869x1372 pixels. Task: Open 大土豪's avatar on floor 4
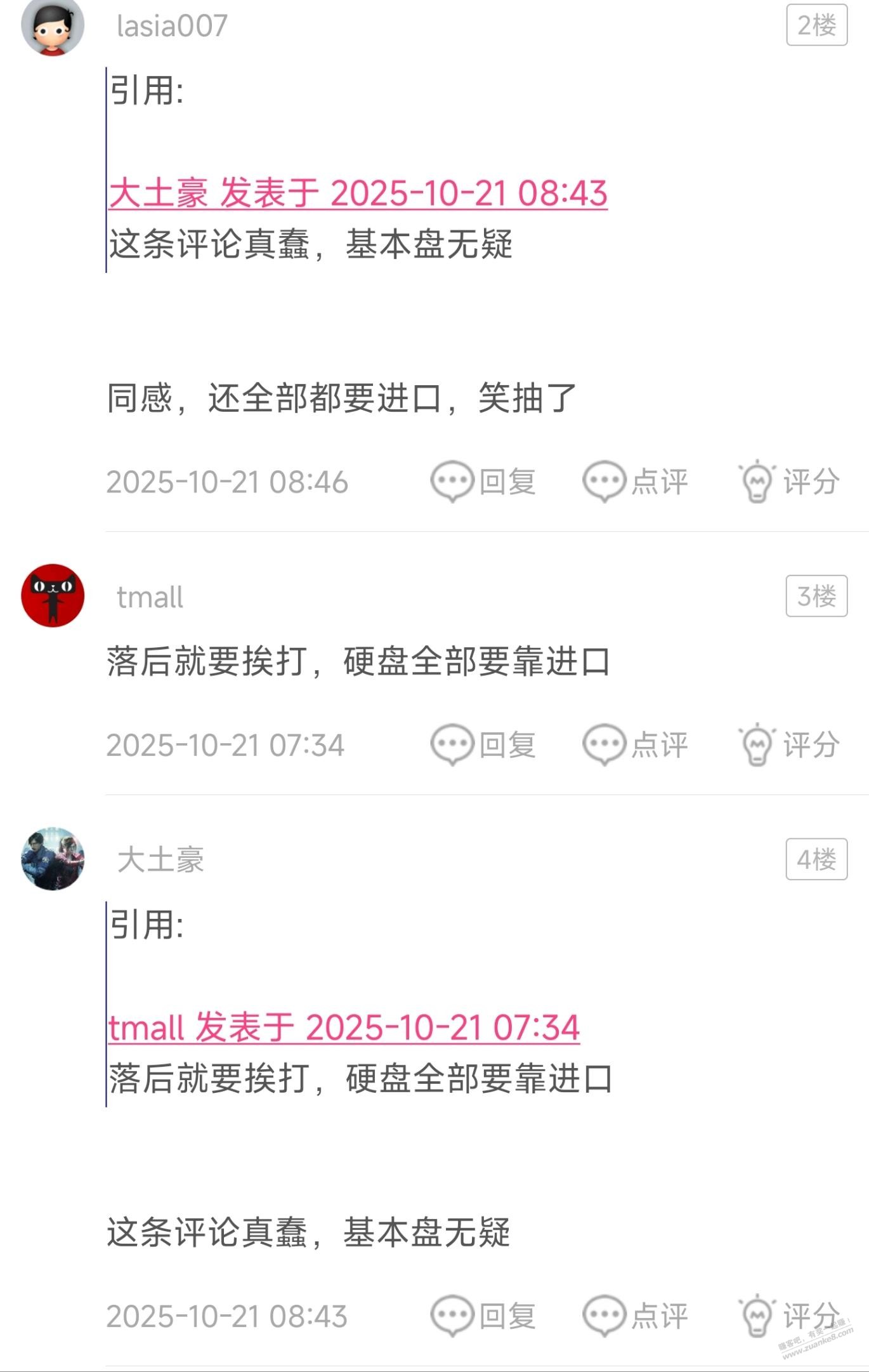coord(53,859)
